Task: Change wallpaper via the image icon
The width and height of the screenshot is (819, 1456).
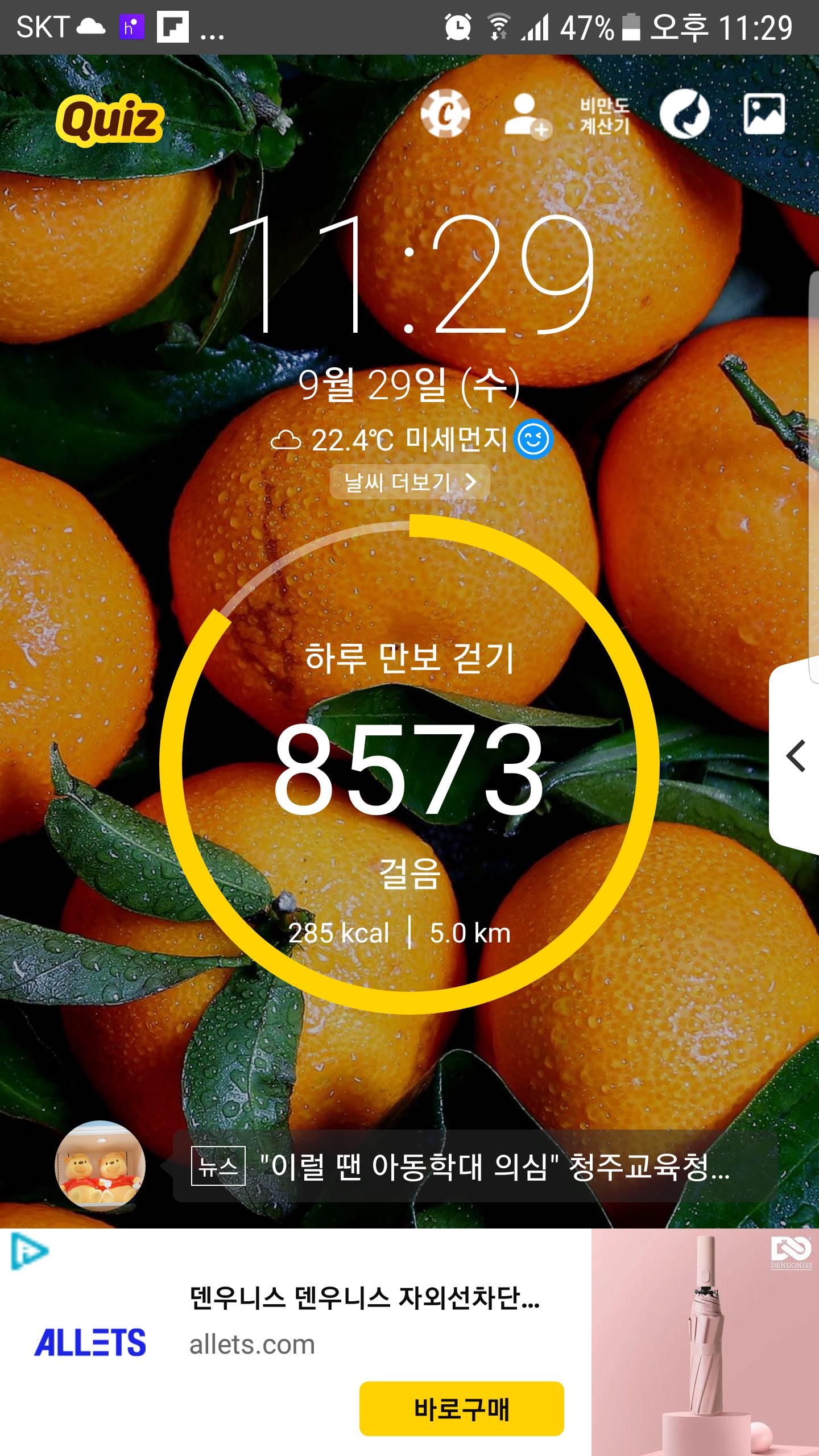Action: [x=764, y=114]
